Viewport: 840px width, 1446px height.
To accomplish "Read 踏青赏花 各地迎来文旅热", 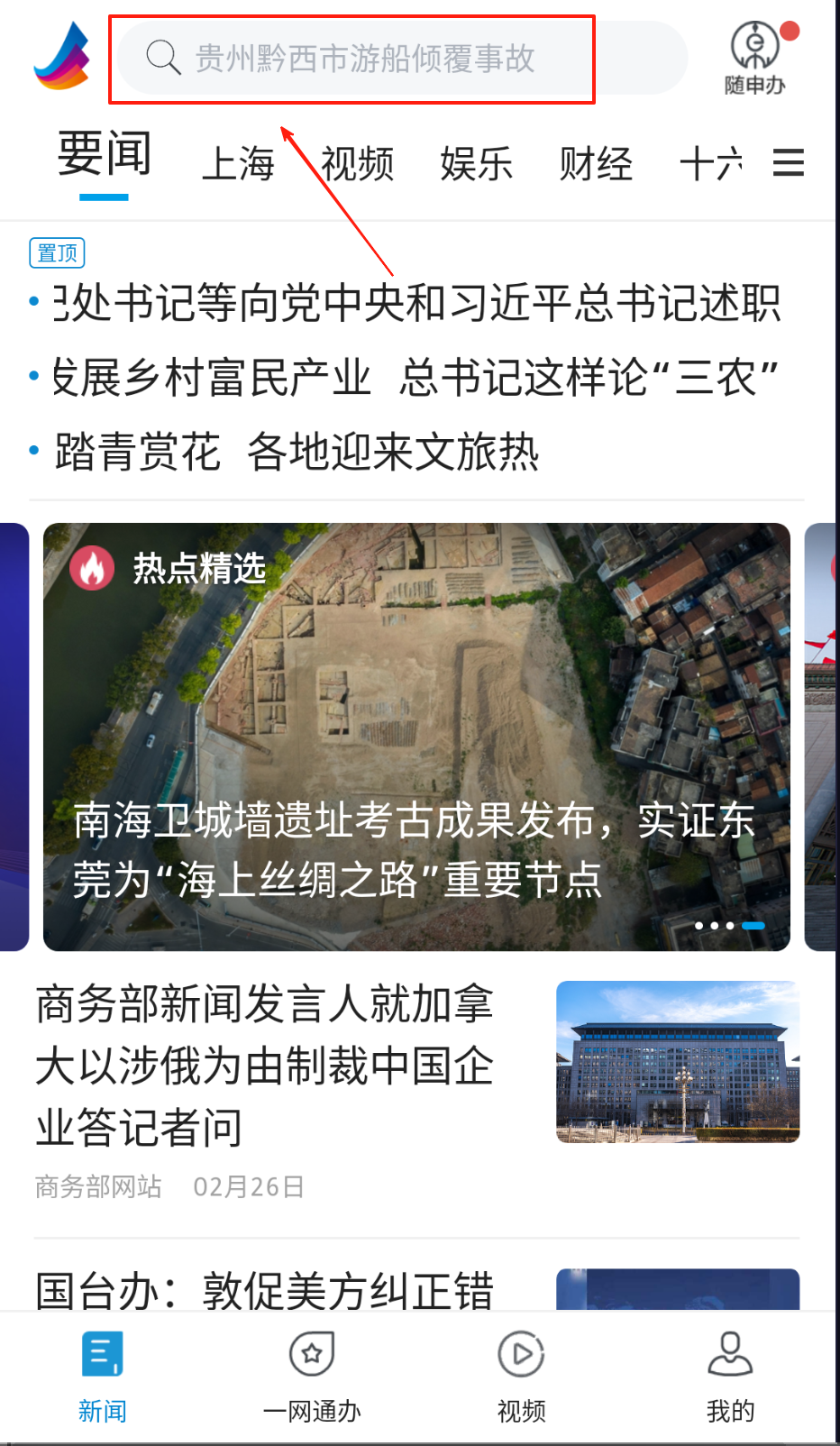I will (297, 452).
